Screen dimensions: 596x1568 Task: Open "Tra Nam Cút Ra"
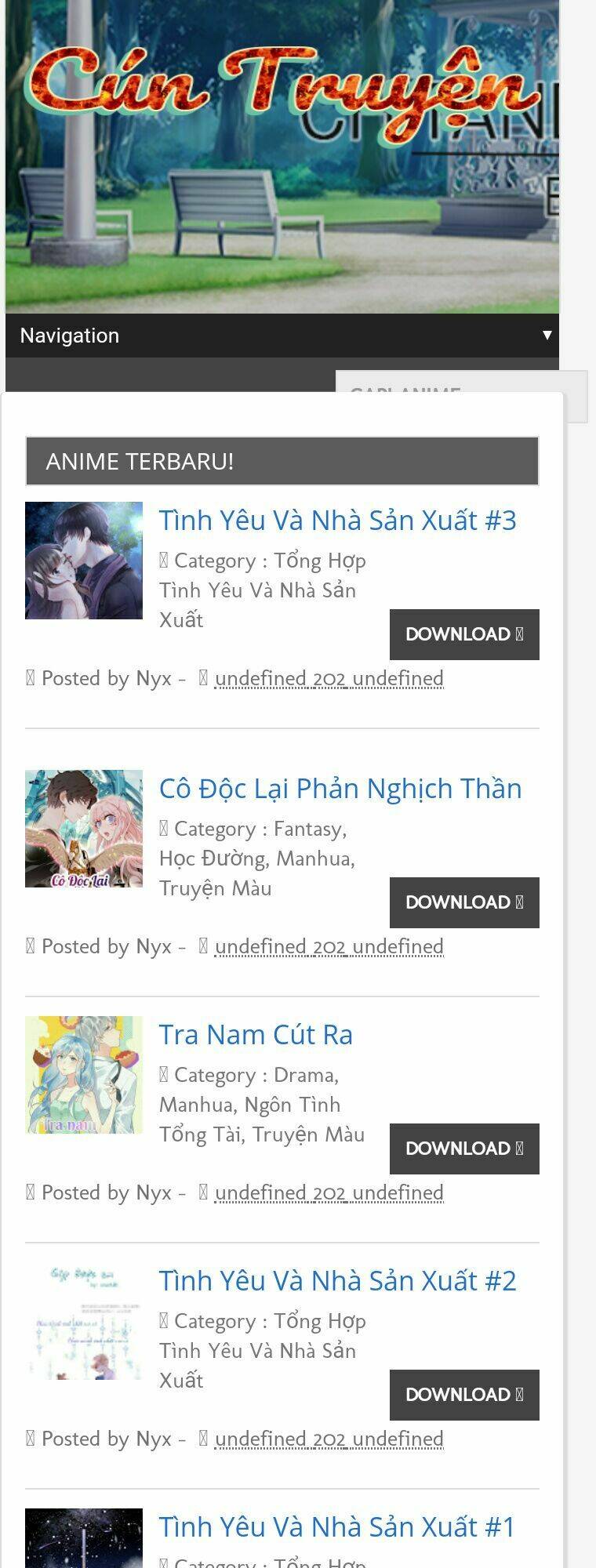256,1035
